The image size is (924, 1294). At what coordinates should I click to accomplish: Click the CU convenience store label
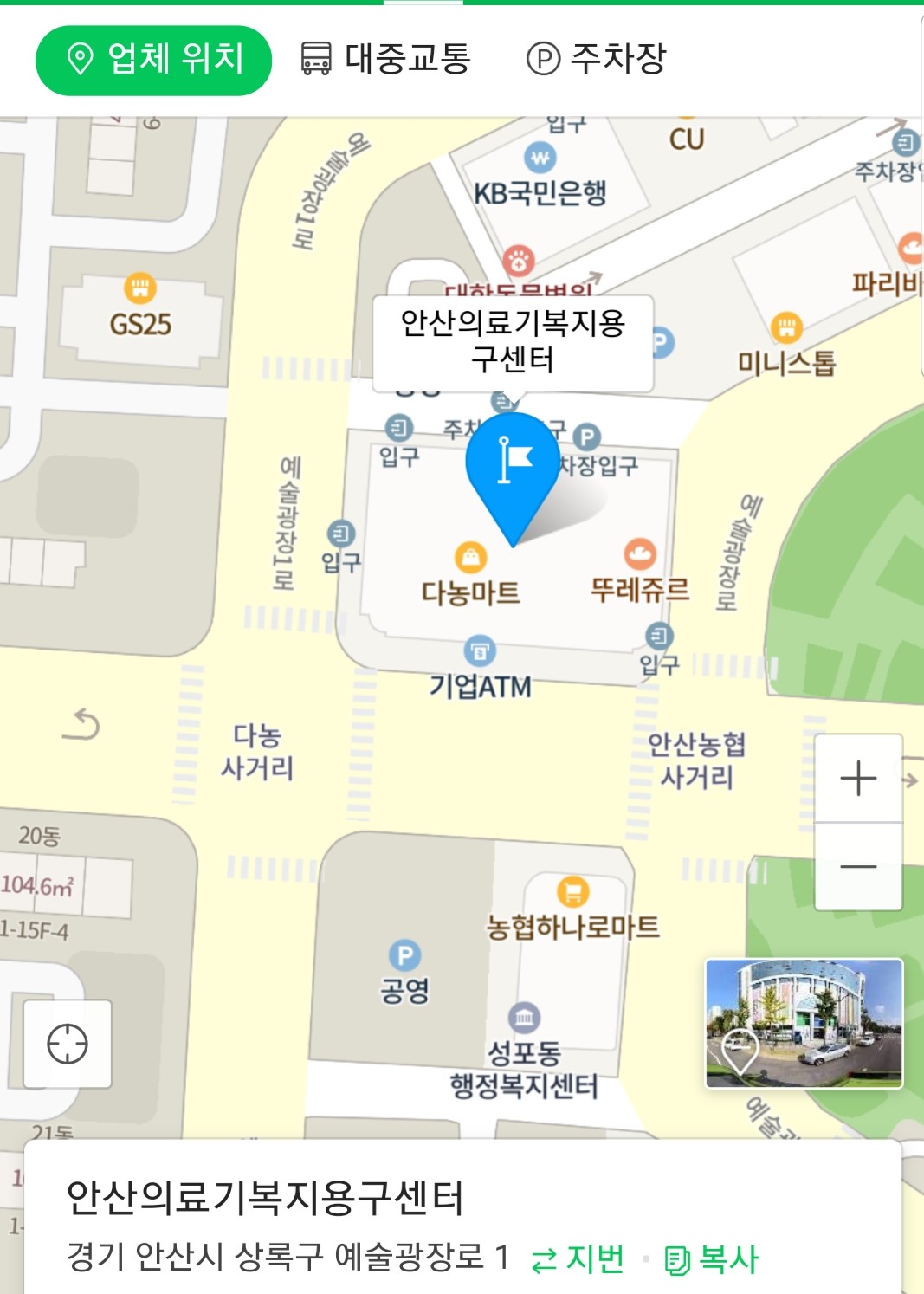click(687, 137)
